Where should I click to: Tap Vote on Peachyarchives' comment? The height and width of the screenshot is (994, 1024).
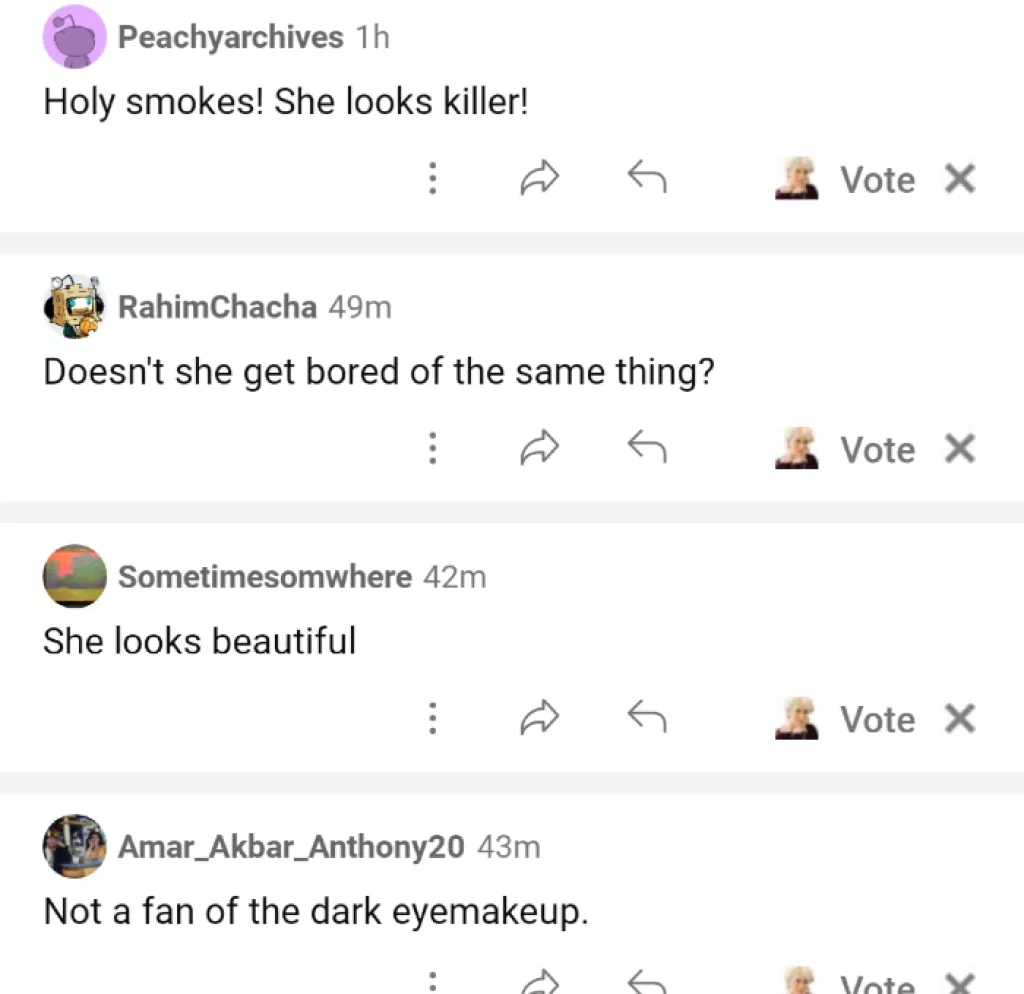[x=876, y=180]
